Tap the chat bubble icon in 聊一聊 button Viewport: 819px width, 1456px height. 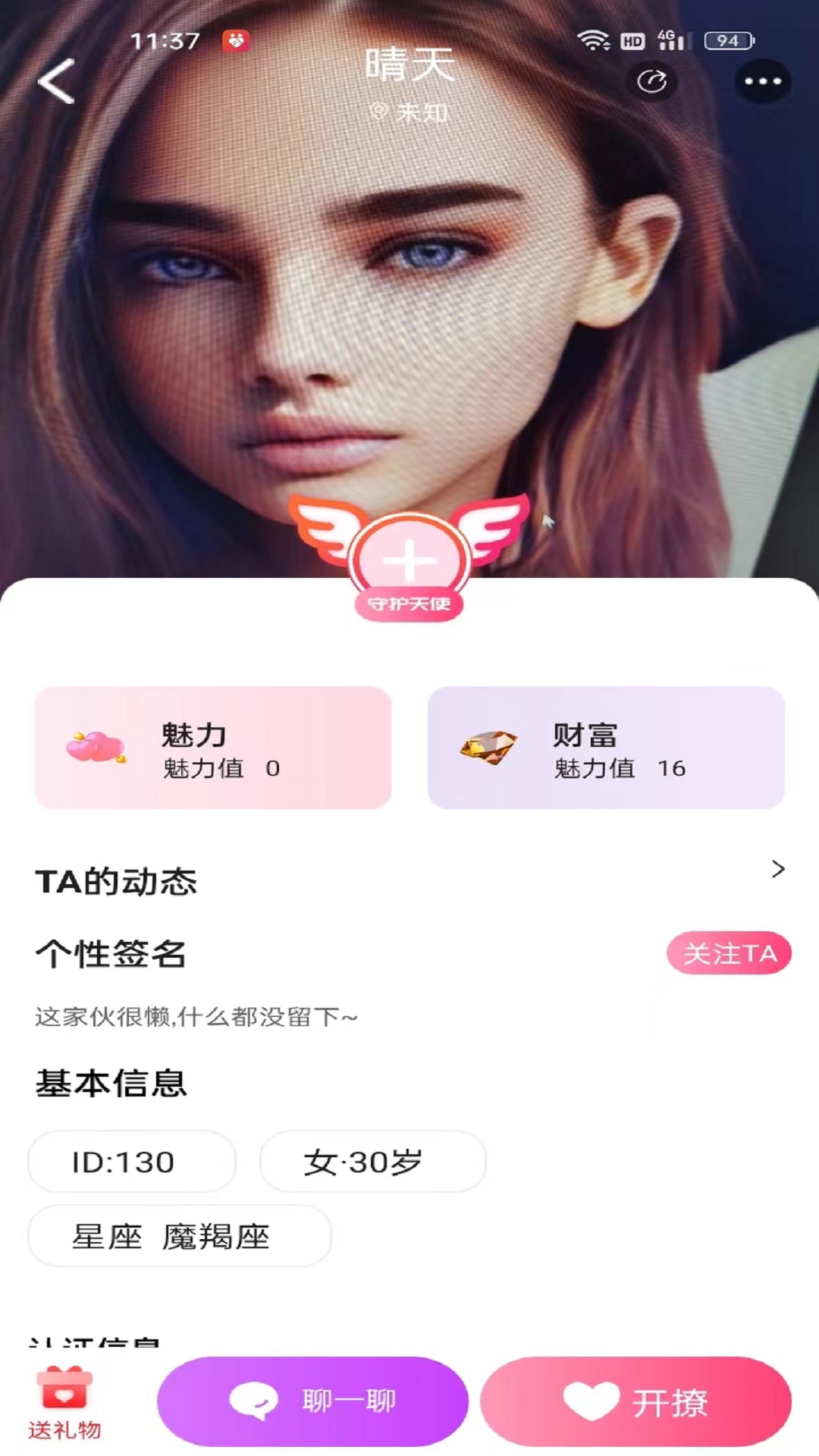(256, 1401)
